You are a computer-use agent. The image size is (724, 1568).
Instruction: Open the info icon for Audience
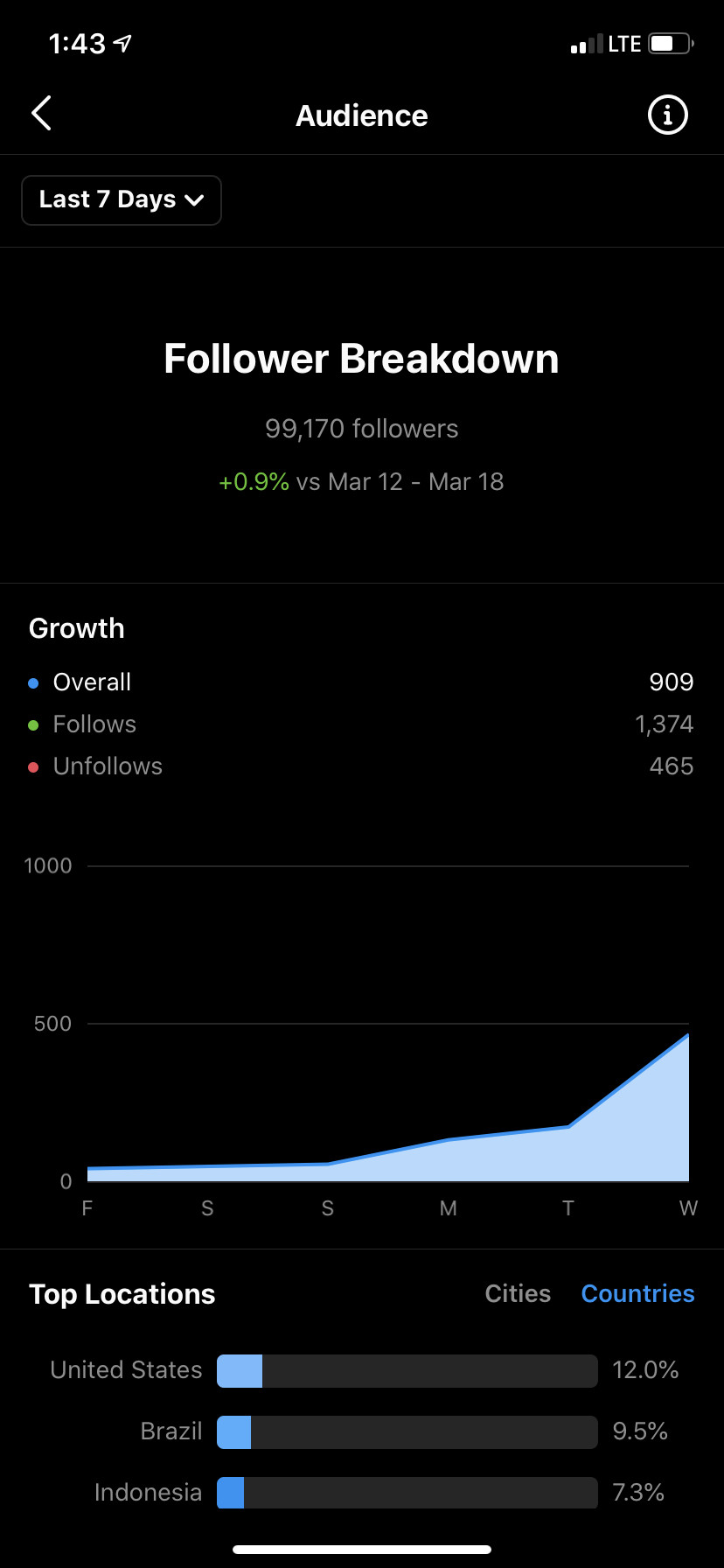667,115
